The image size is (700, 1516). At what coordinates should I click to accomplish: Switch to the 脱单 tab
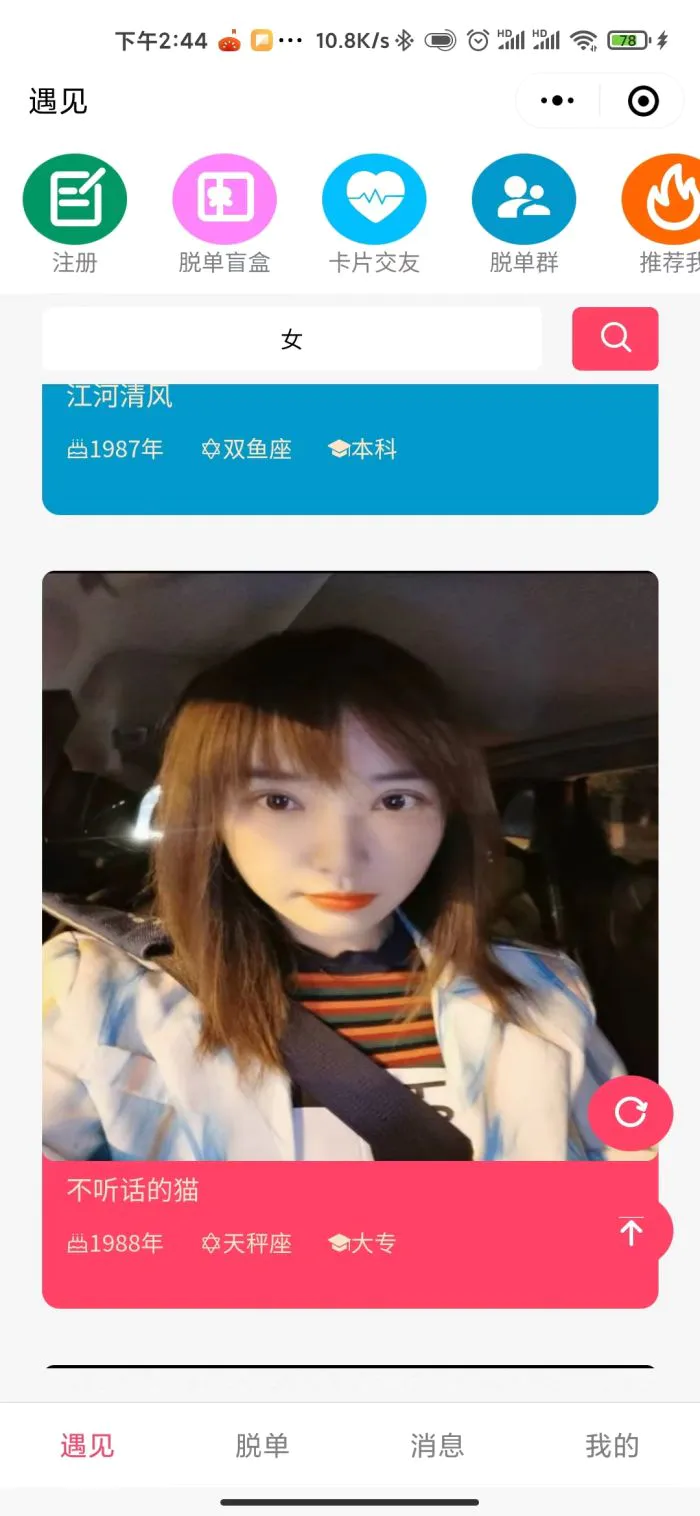click(x=262, y=1445)
